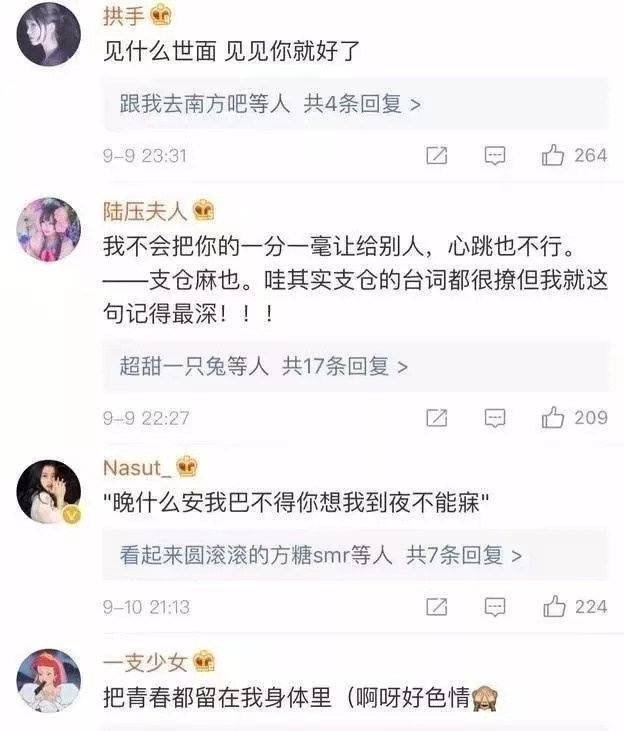Expand 7 replies under Nasut_'s comment
Screen dimensions: 624x731
pyautogui.click(x=320, y=555)
